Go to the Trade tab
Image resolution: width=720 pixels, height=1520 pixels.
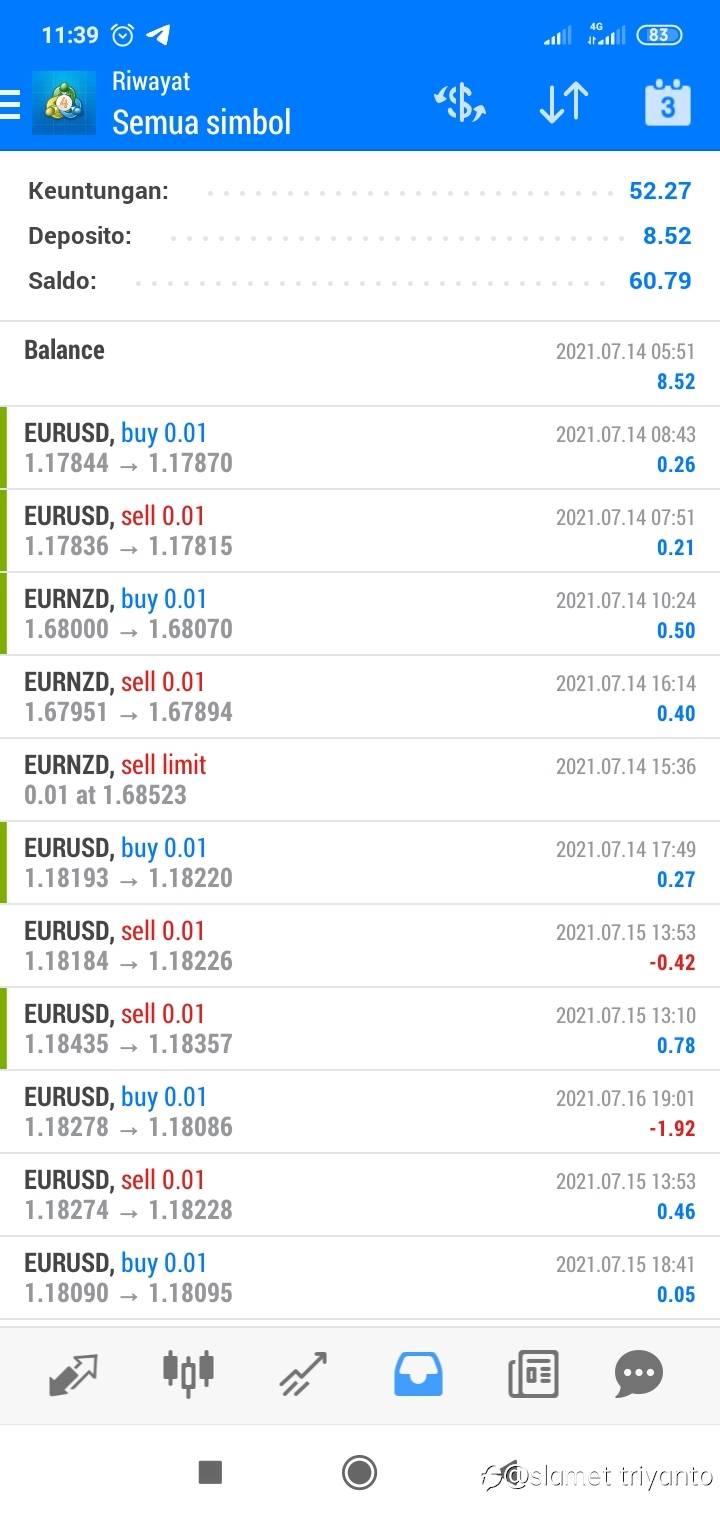click(x=303, y=1374)
